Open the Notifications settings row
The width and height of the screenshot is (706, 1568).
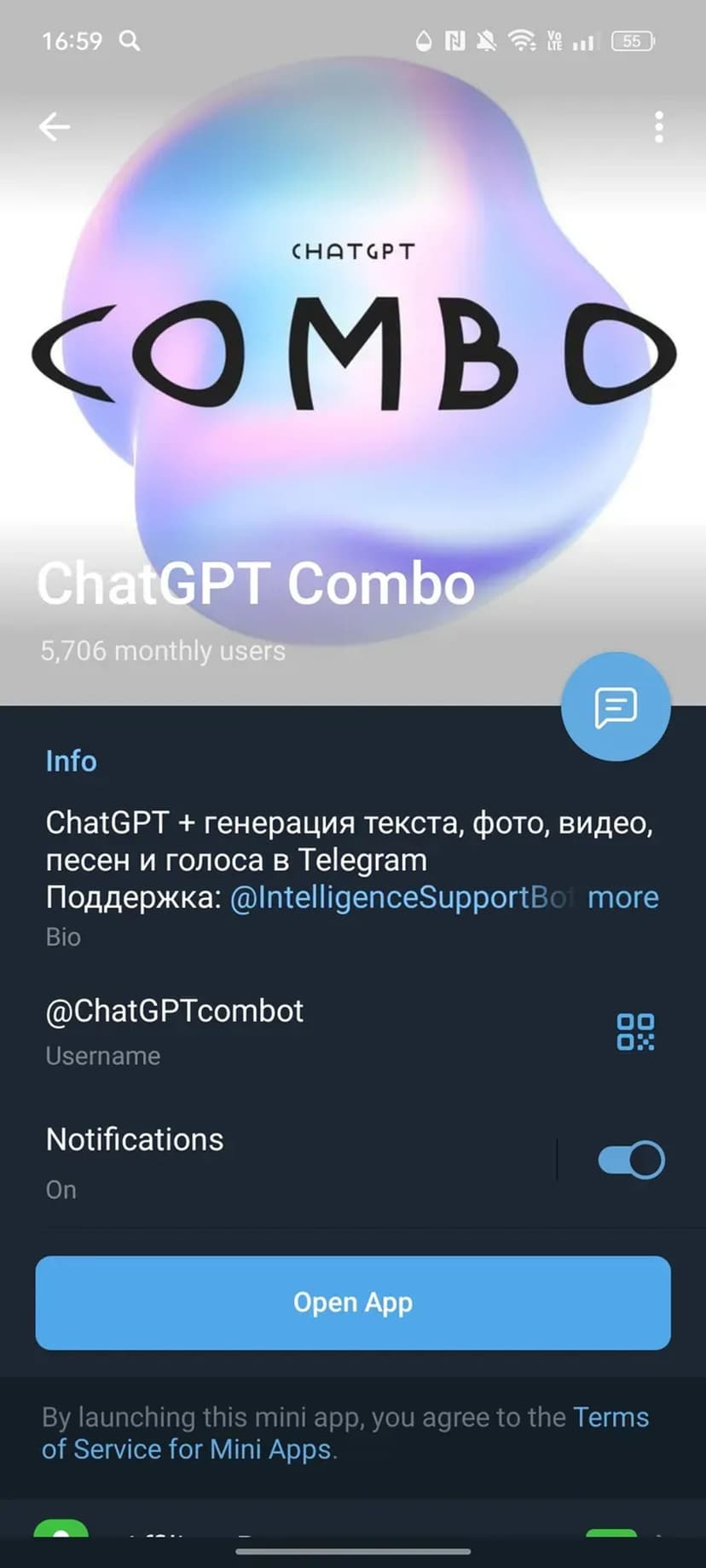click(256, 1161)
